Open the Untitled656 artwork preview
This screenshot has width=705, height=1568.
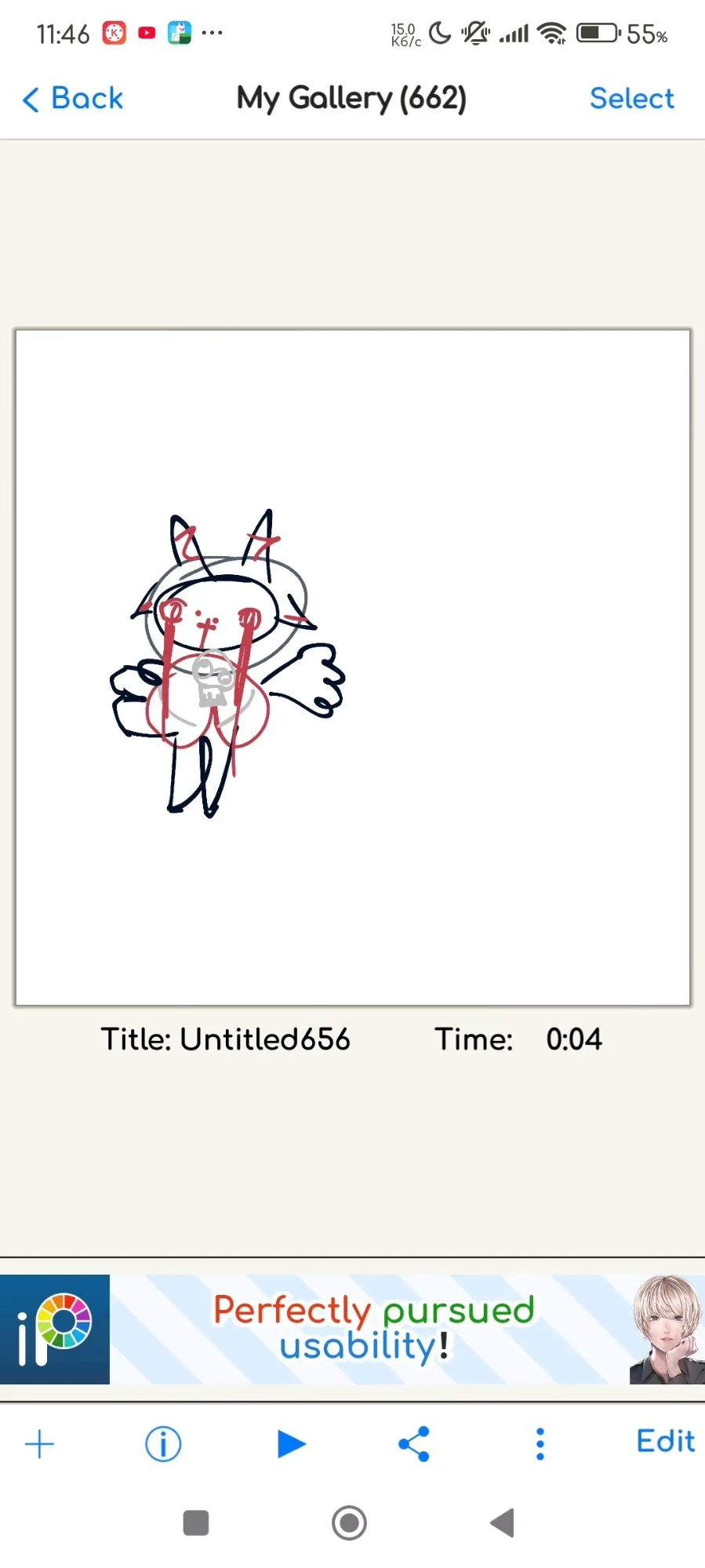352,668
